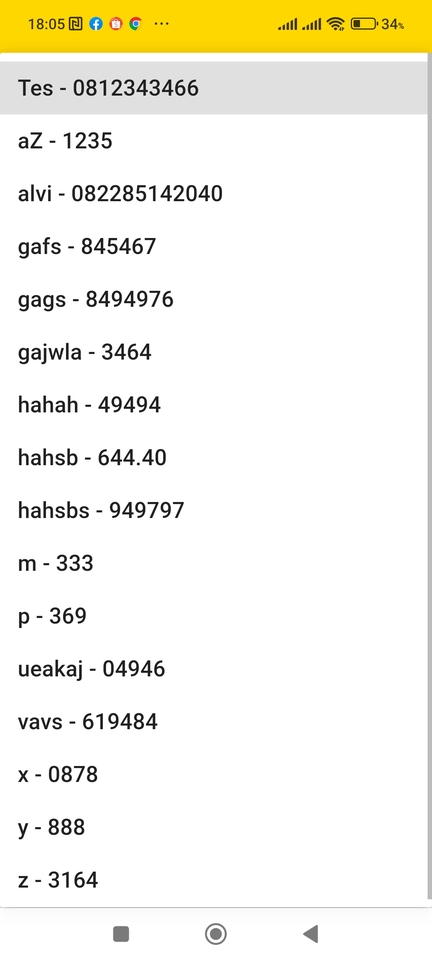The width and height of the screenshot is (432, 960).
Task: Select gafs - 845467
Action: [214, 246]
